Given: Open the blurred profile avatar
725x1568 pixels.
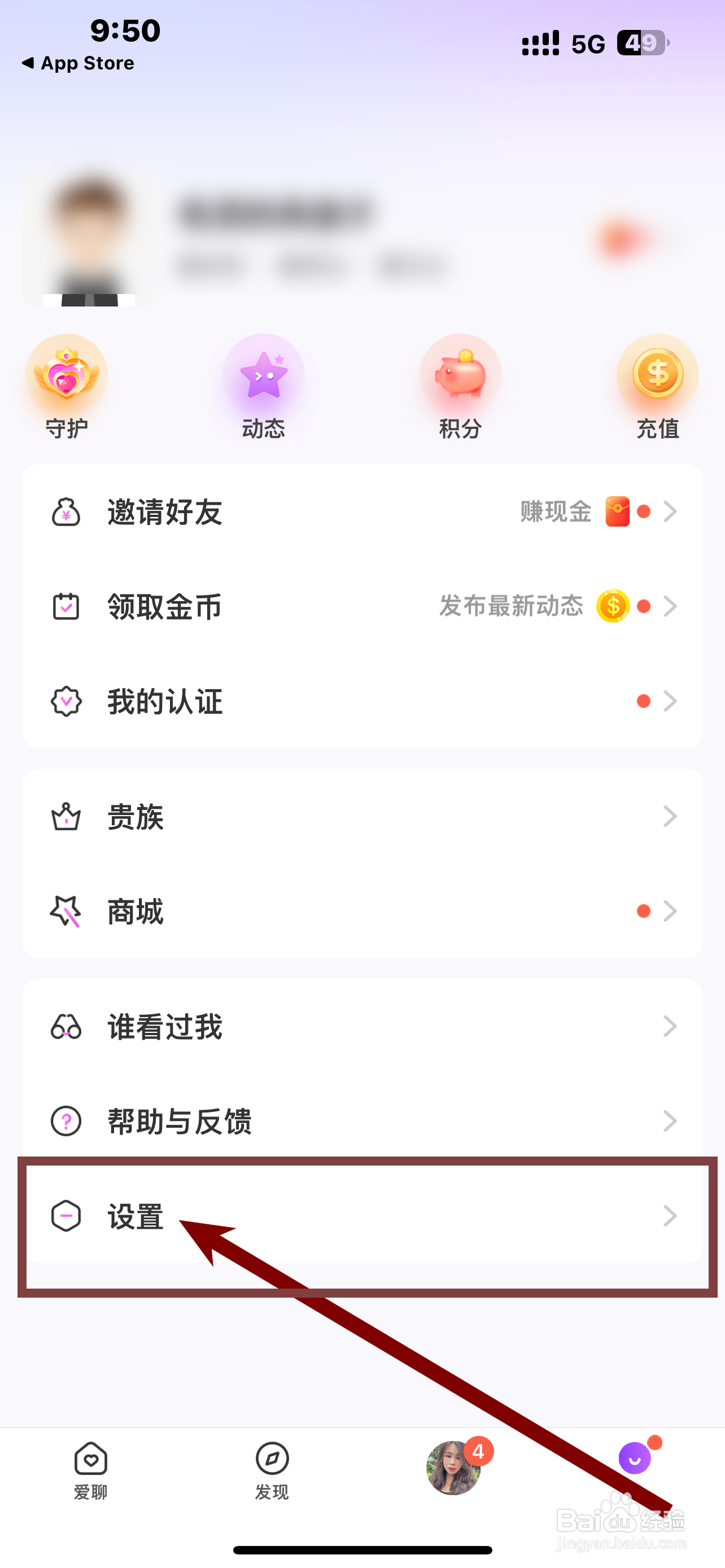Looking at the screenshot, I should pos(90,239).
